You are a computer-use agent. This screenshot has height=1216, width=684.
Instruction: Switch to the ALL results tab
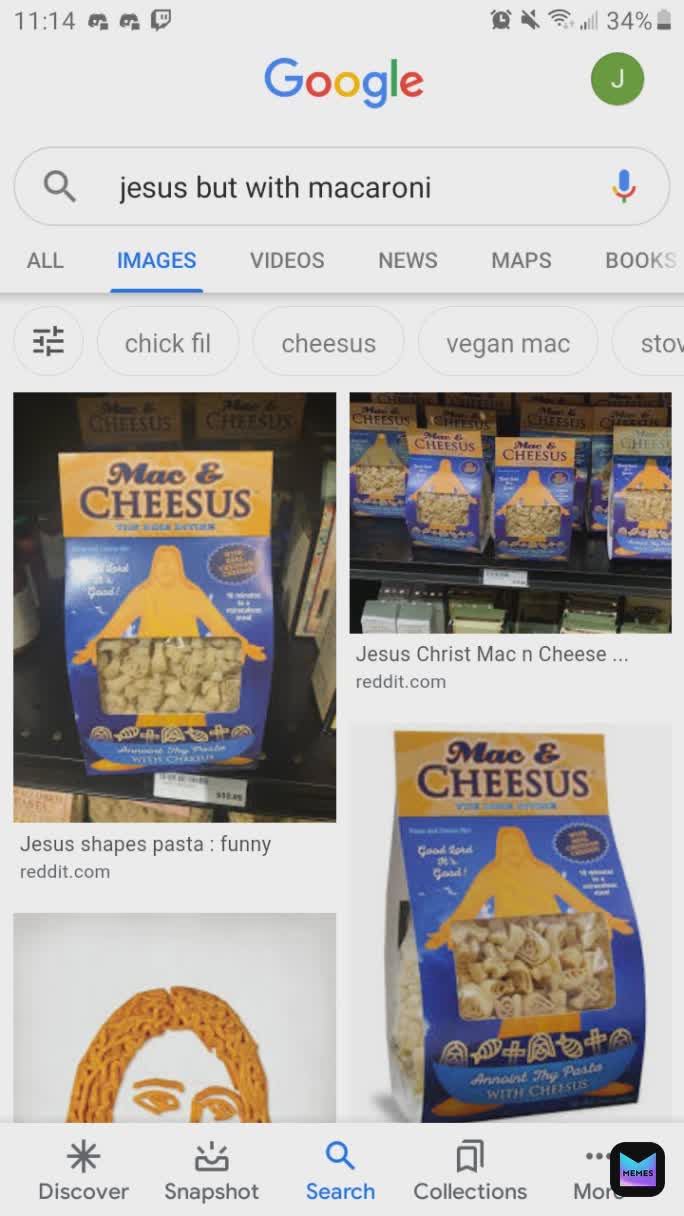point(45,260)
